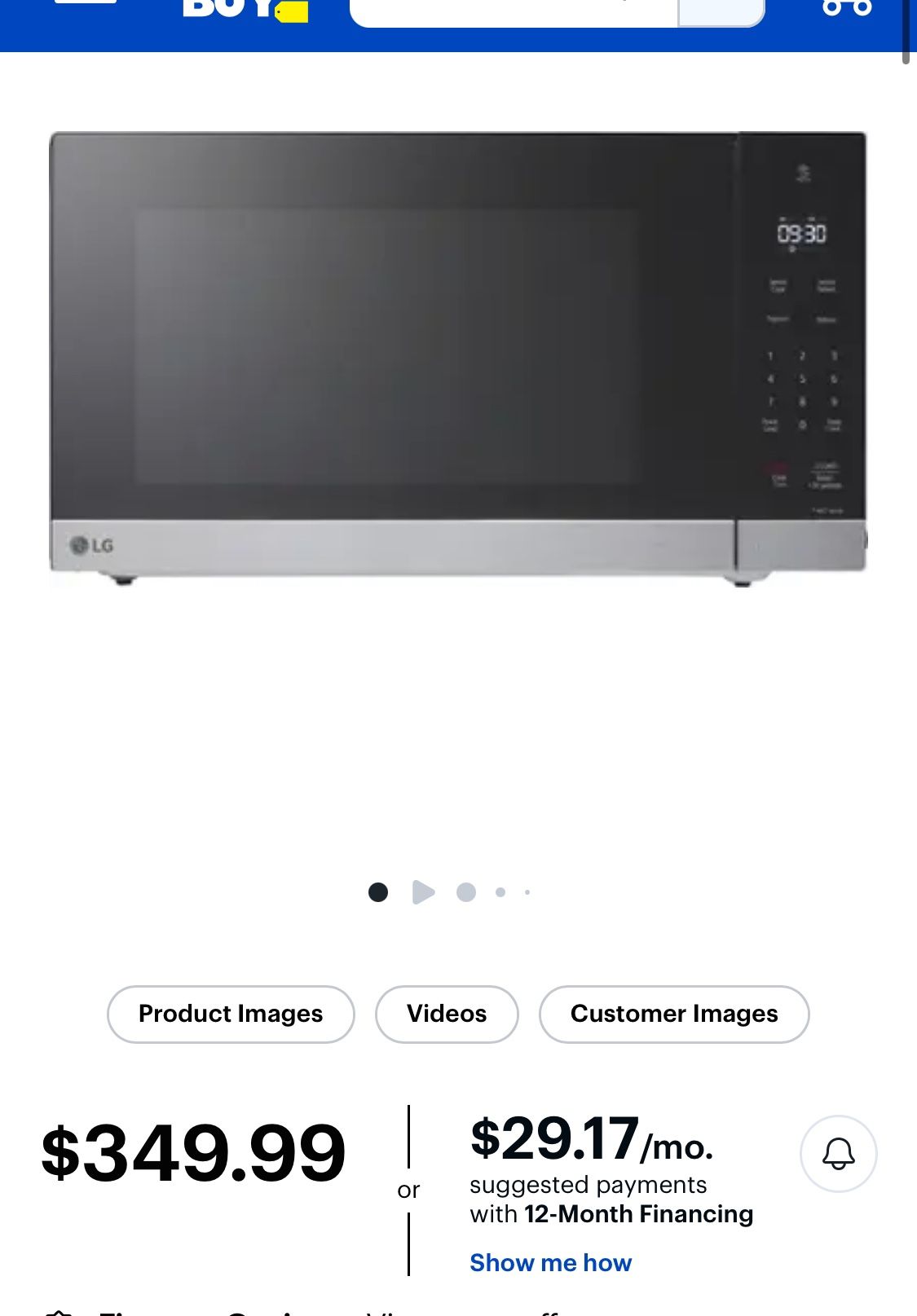Open the shopping cart
917x1316 pixels.
pyautogui.click(x=845, y=7)
